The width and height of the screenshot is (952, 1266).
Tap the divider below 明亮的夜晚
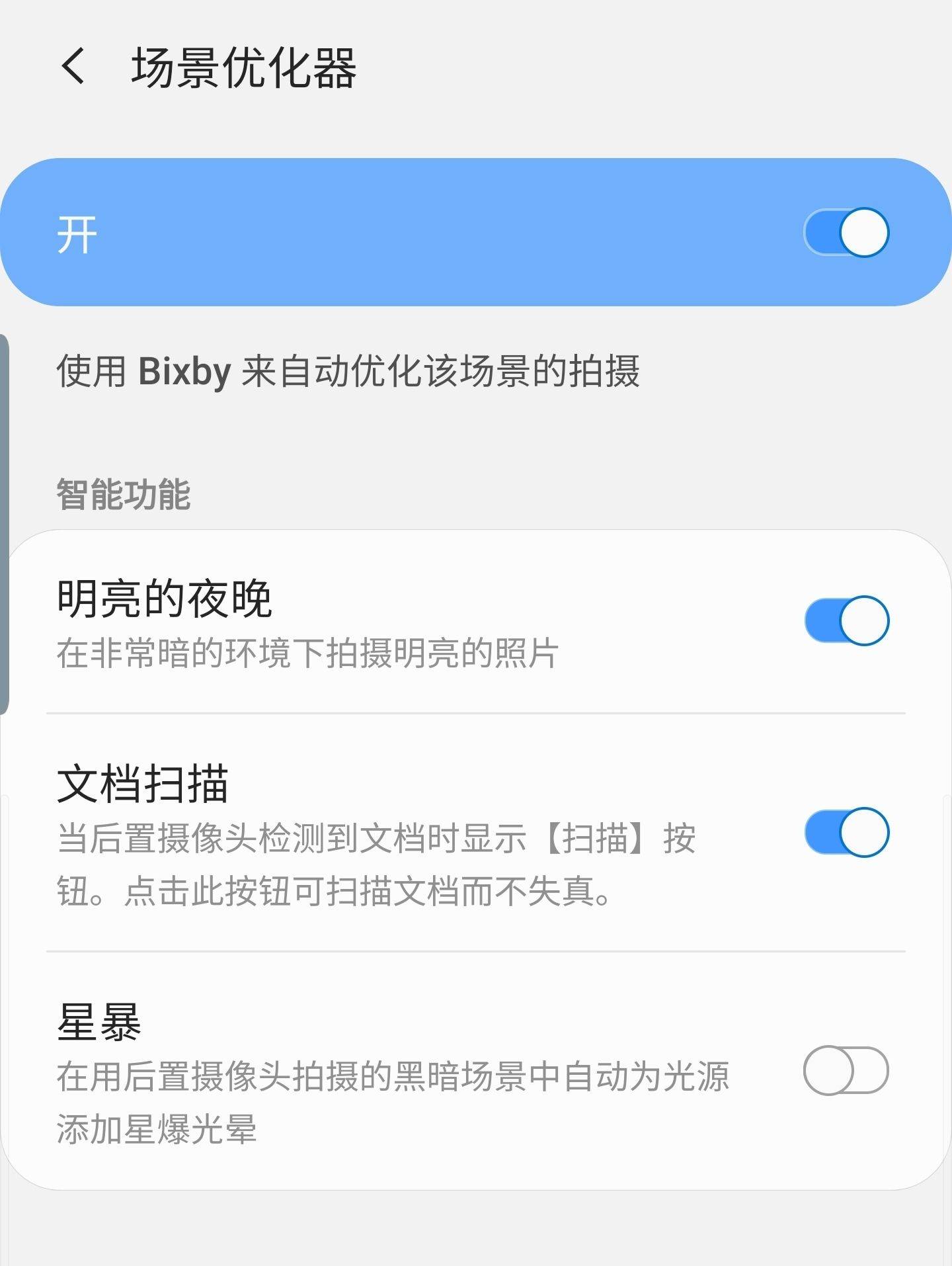pyautogui.click(x=476, y=714)
